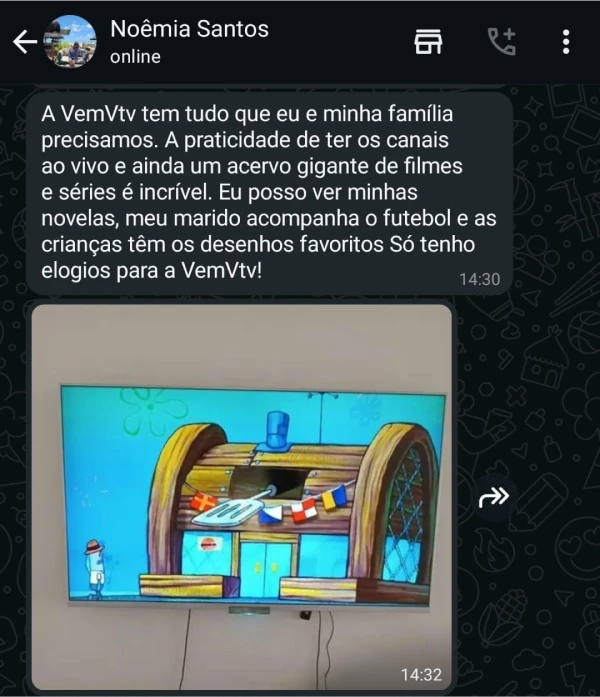Start a call with Noêmia Santos
Screen dimensions: 600x697
tap(500, 42)
